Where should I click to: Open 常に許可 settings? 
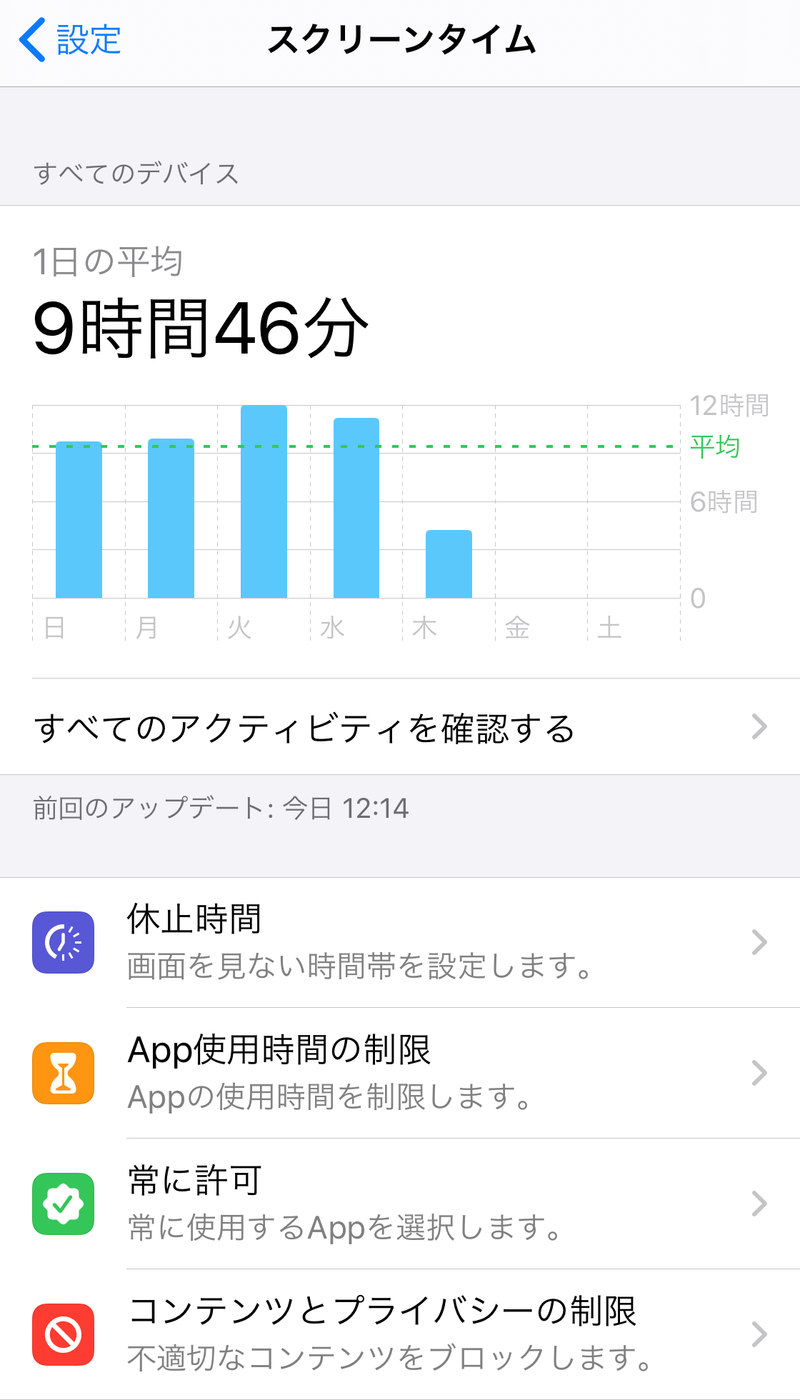(x=400, y=1203)
